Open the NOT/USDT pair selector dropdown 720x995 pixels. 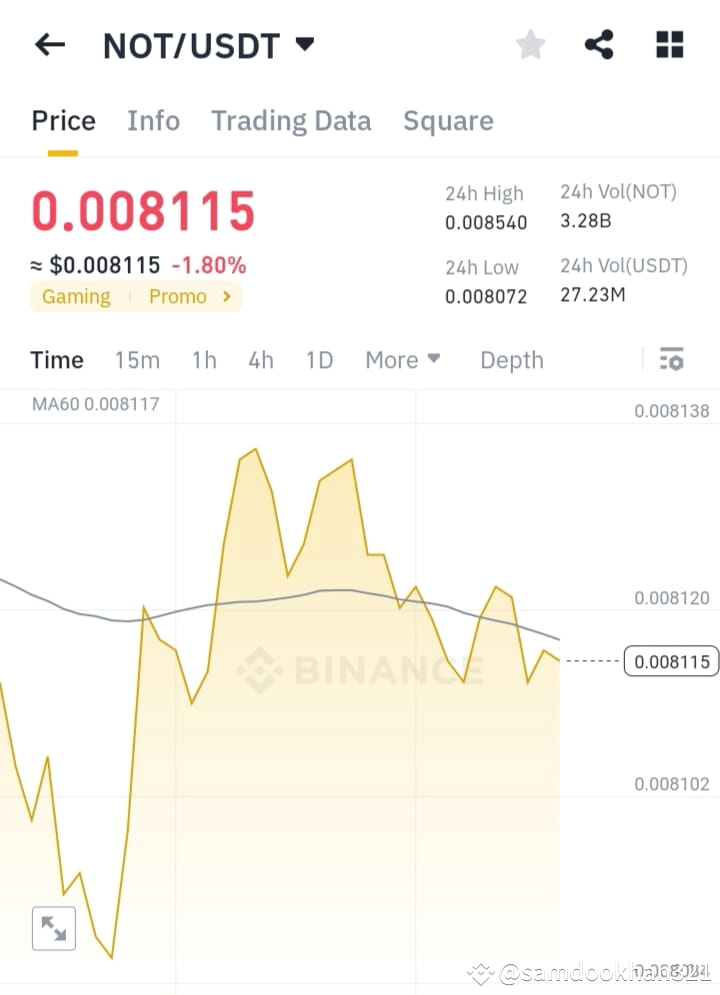[207, 44]
